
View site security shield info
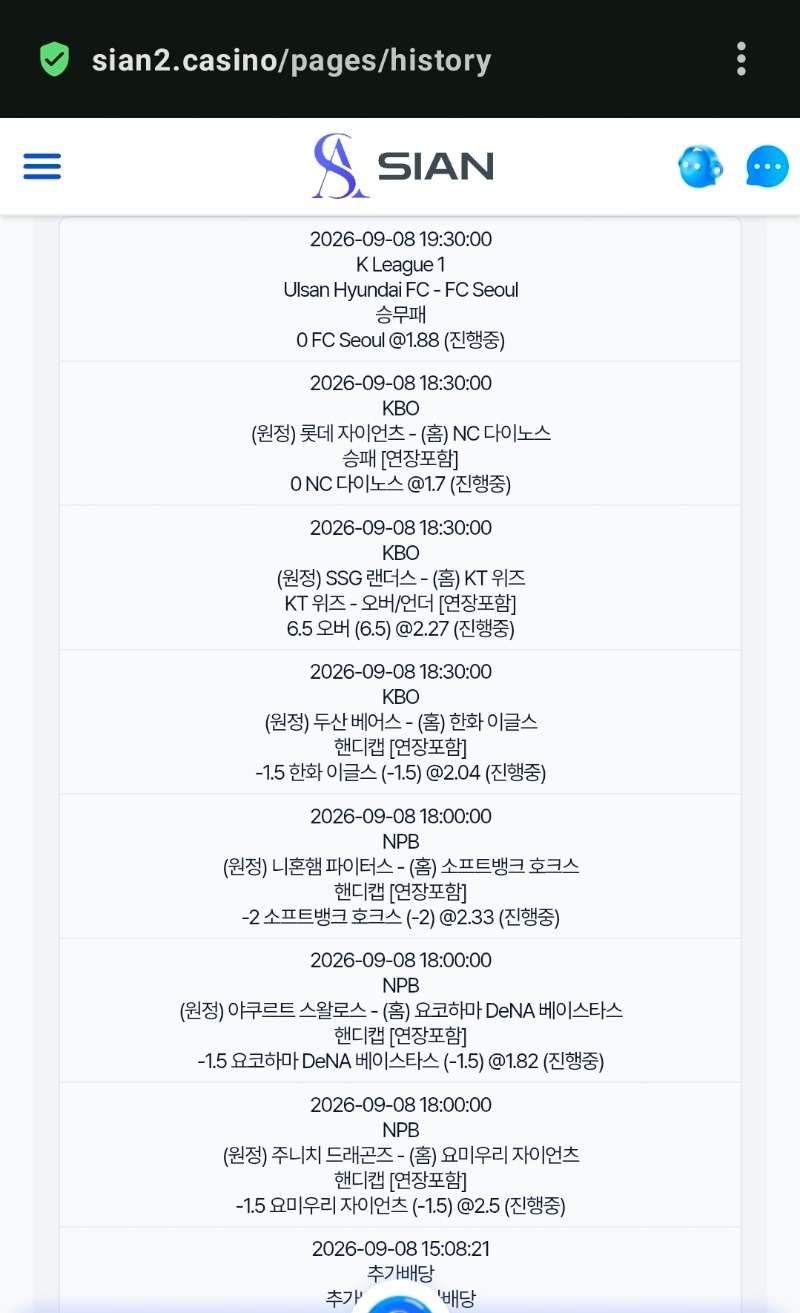(54, 60)
